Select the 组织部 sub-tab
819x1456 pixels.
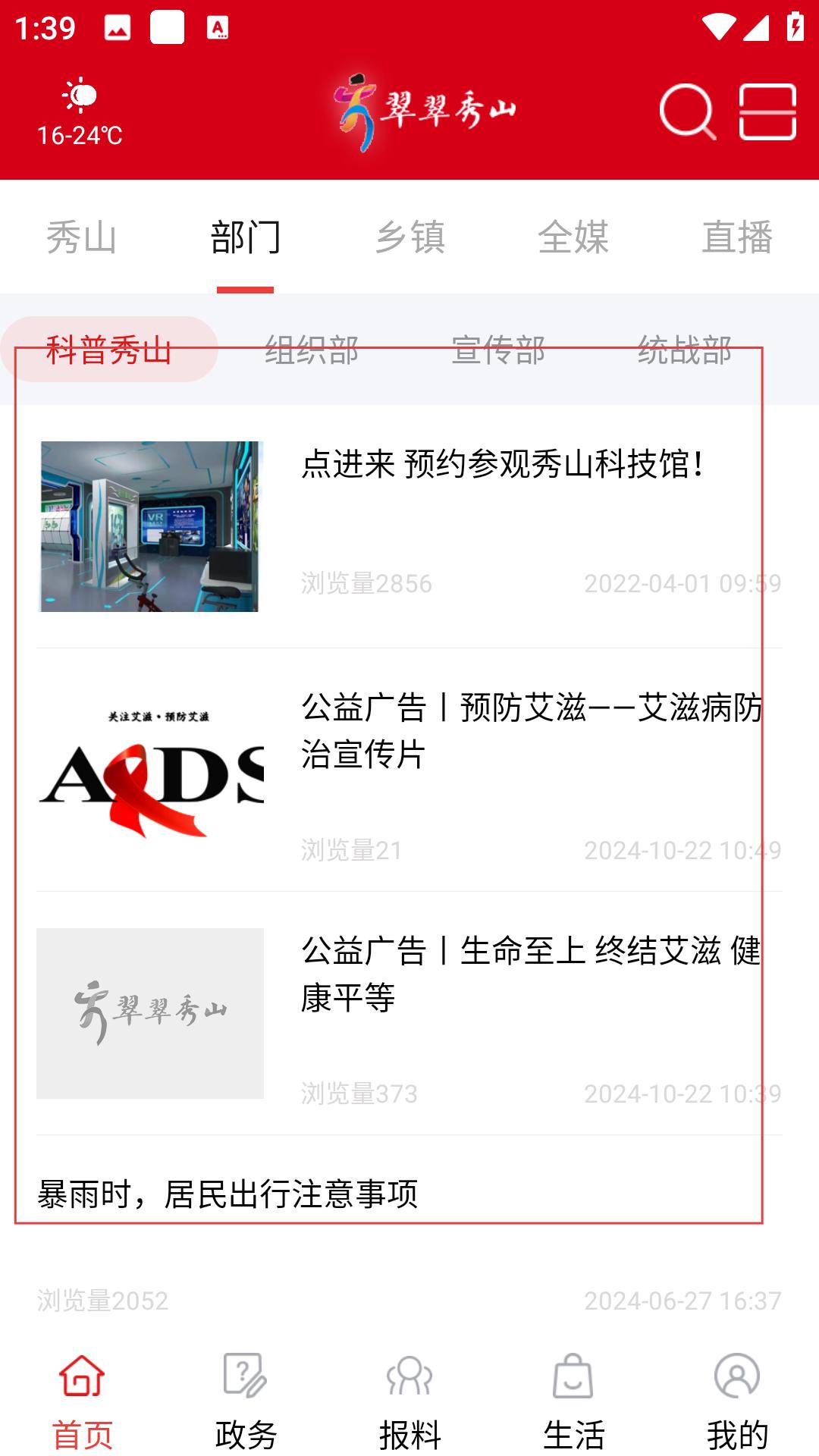tap(312, 350)
